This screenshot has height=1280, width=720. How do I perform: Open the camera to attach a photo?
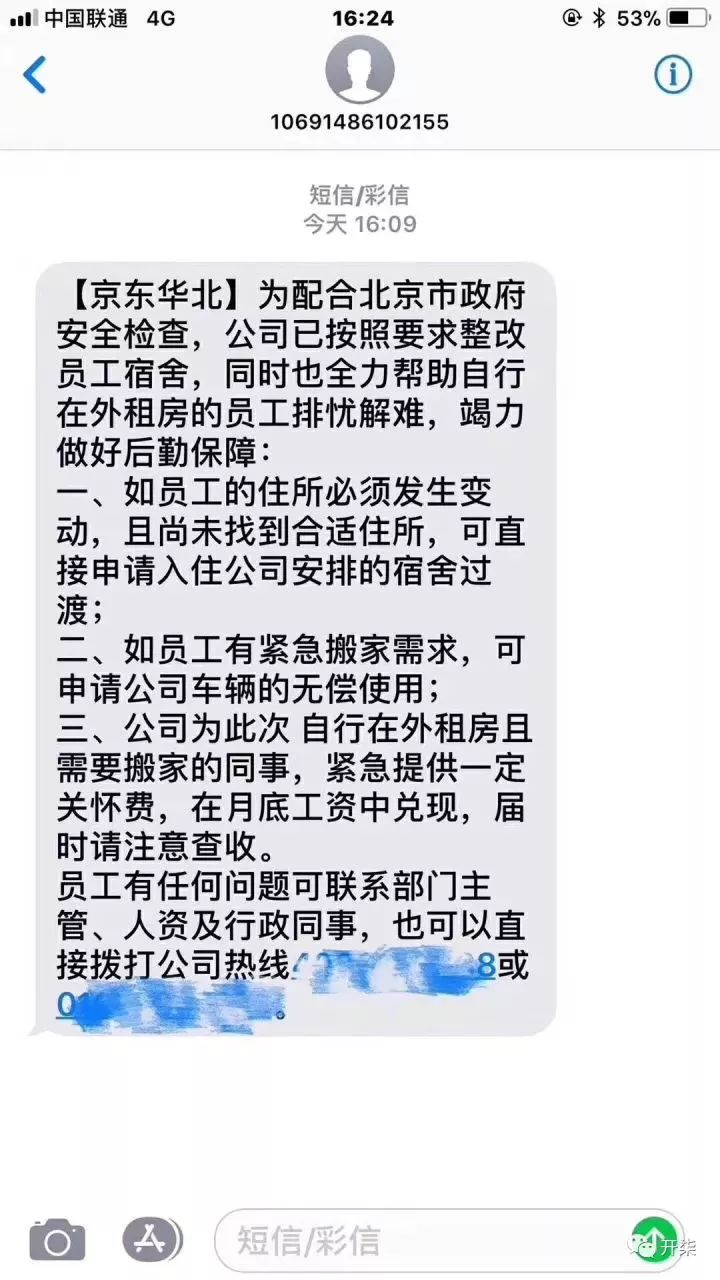point(57,1241)
